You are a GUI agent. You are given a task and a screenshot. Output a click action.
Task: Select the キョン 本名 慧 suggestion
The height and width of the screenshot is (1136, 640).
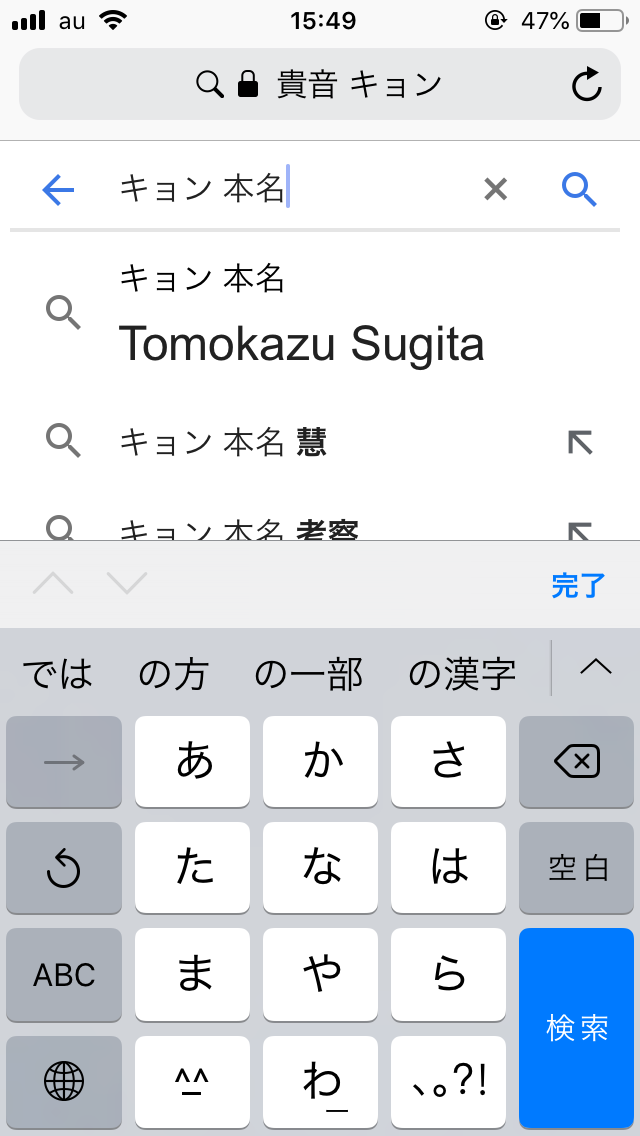pos(223,441)
